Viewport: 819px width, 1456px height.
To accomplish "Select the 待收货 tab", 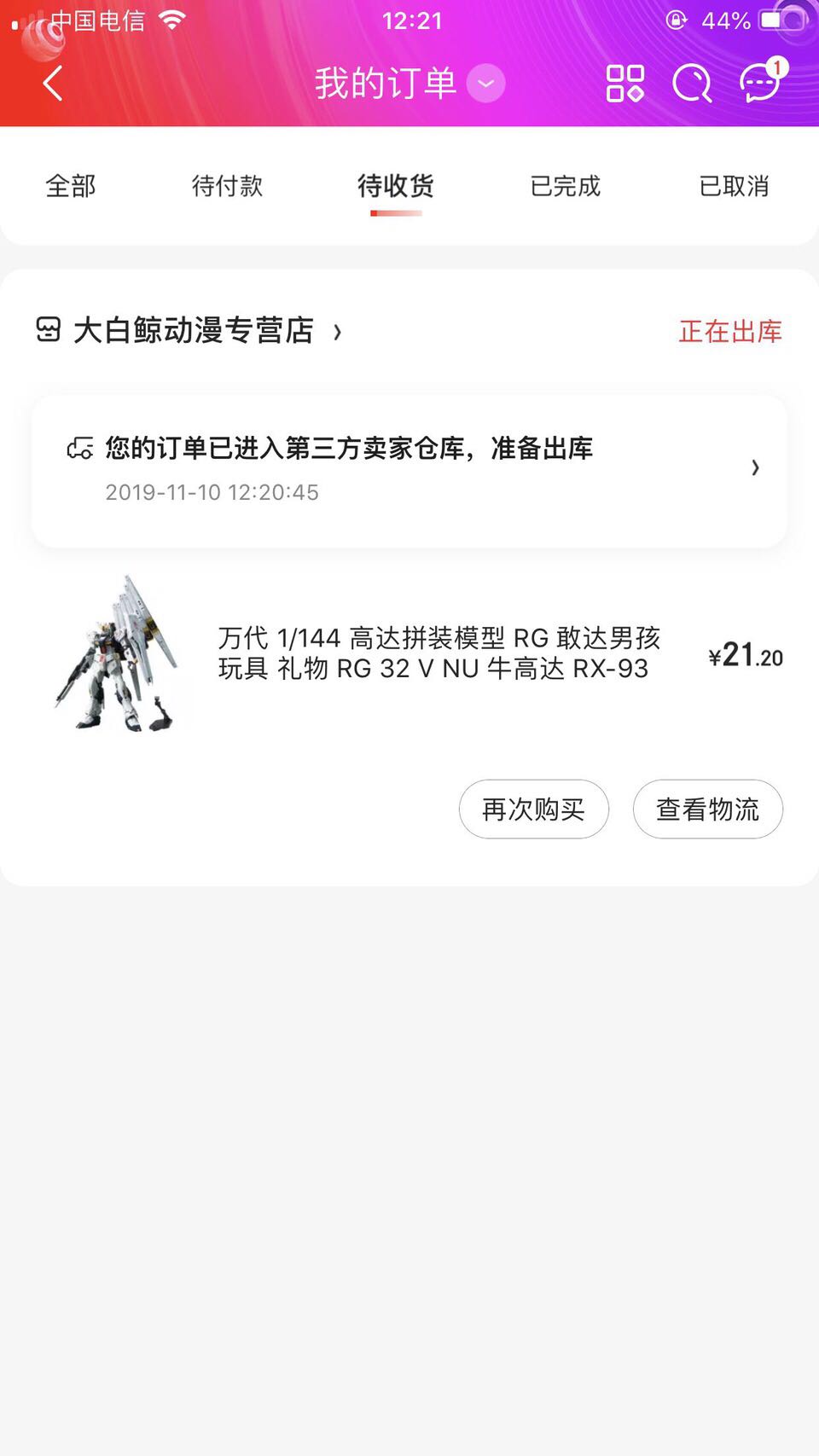I will (396, 186).
